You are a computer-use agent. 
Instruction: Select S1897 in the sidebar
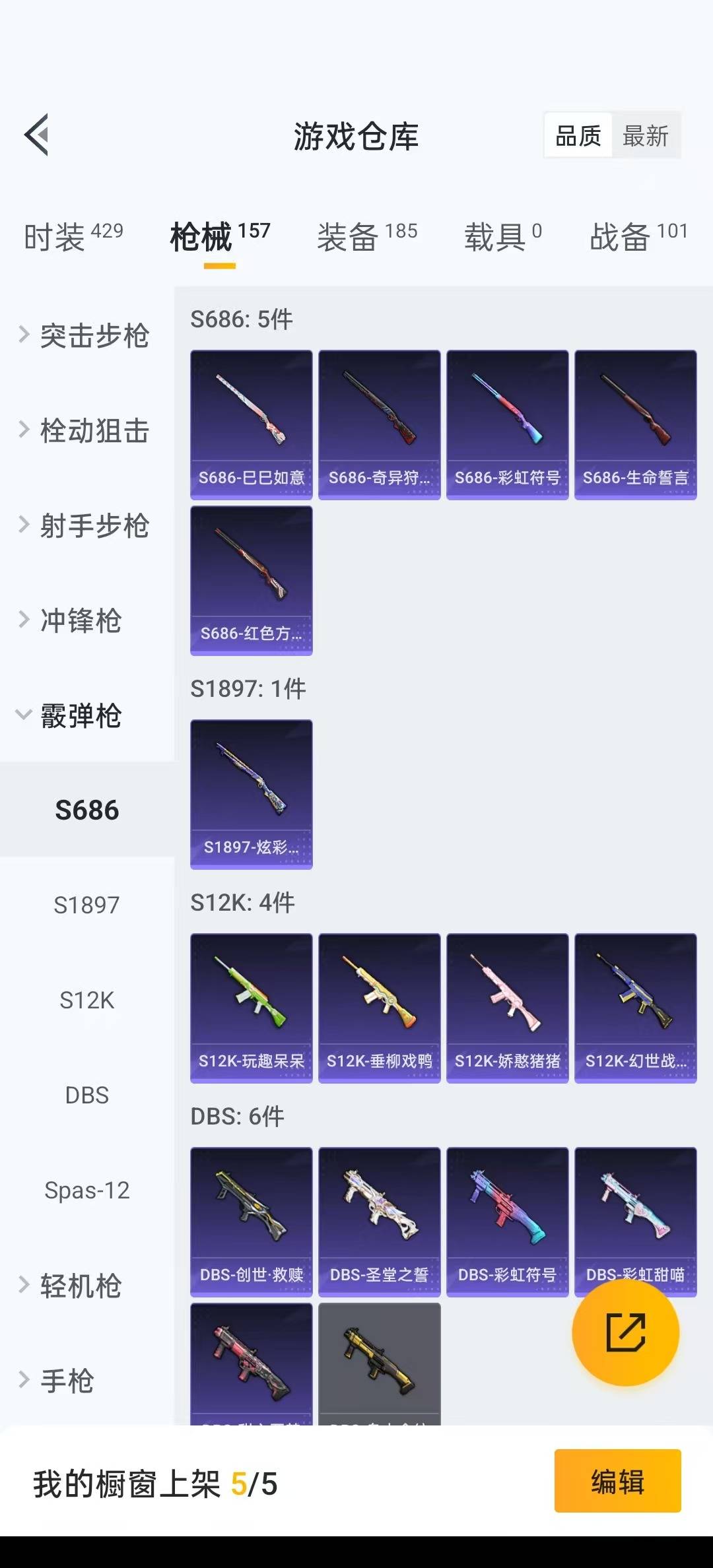click(86, 905)
